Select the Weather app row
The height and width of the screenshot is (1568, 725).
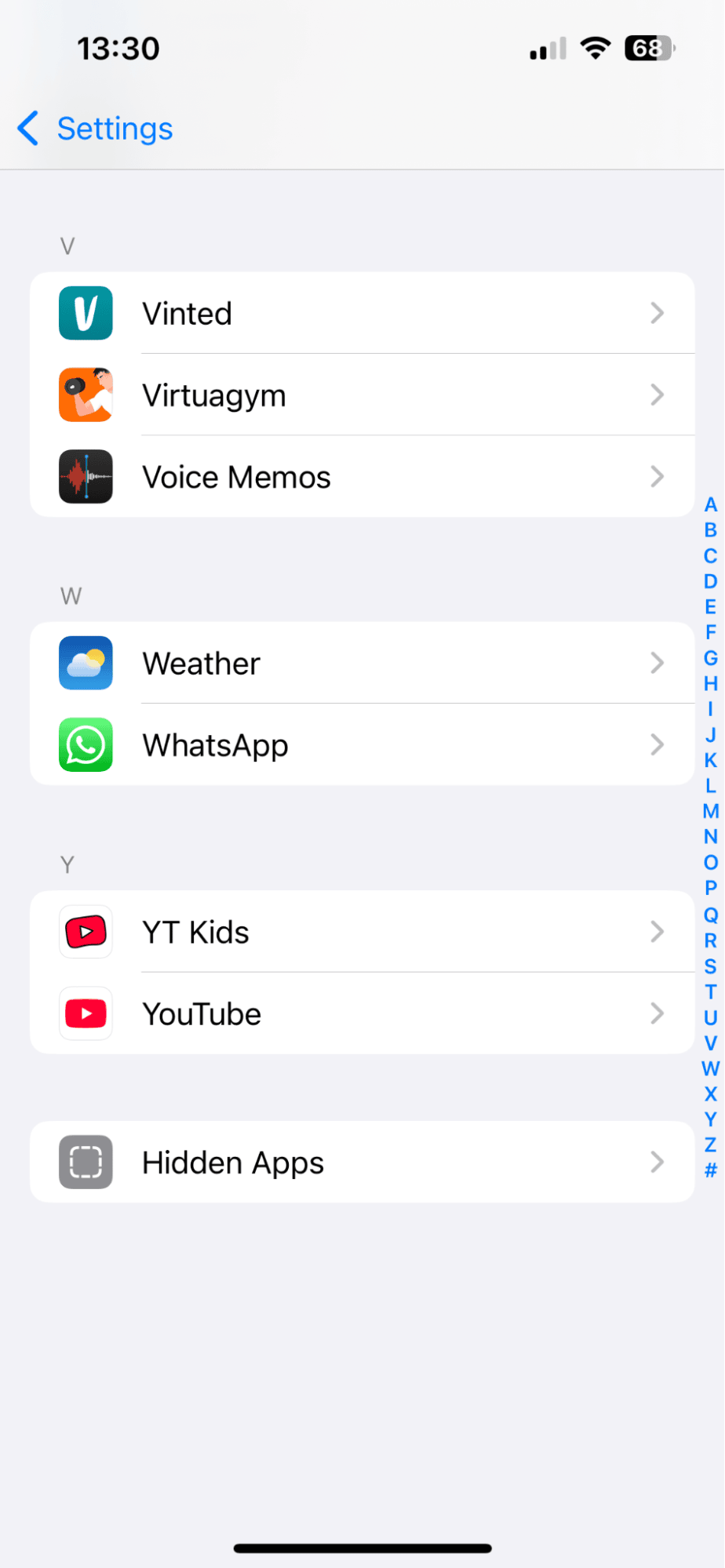coord(362,664)
